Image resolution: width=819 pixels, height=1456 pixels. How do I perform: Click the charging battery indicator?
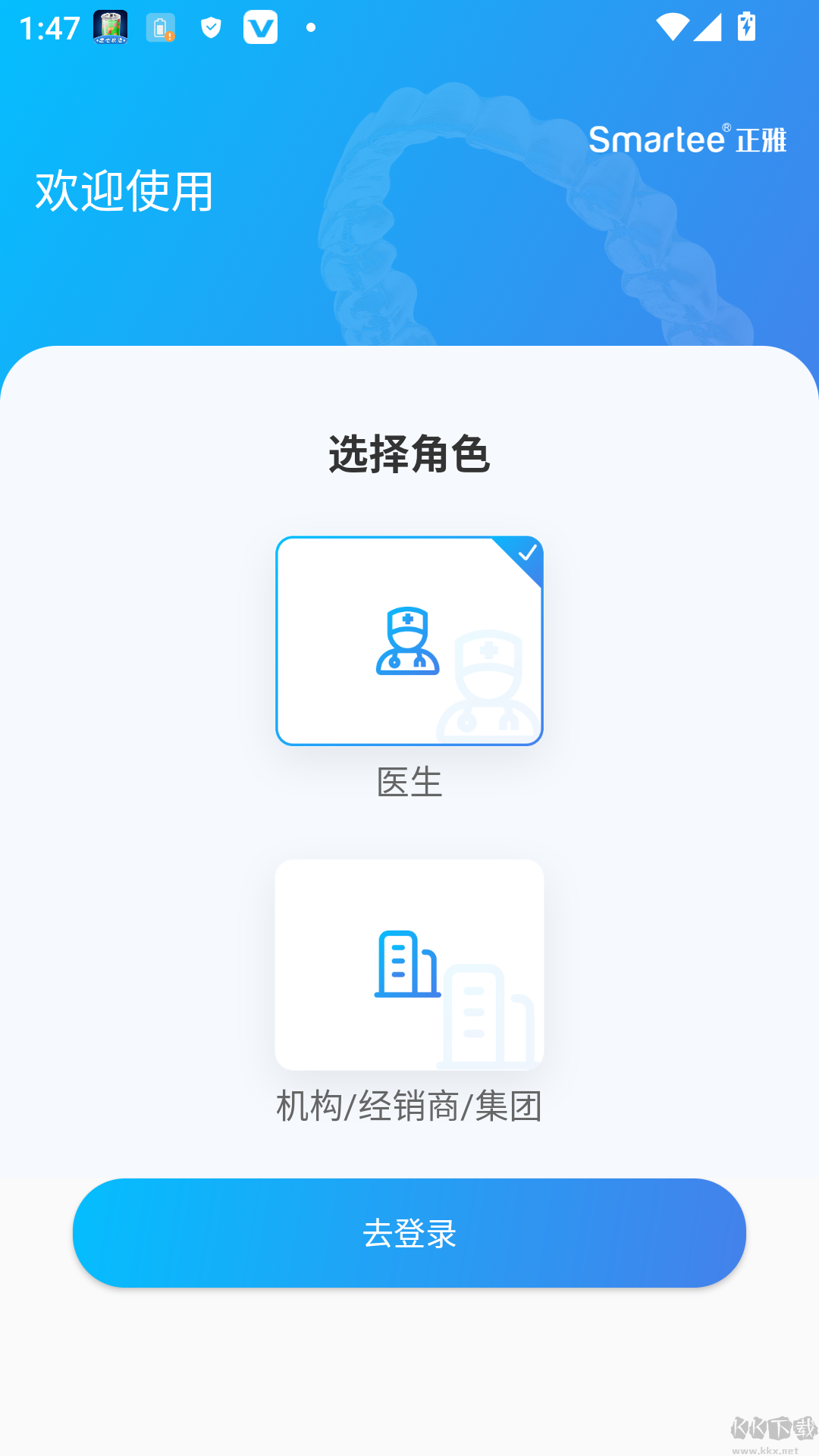pos(747,27)
